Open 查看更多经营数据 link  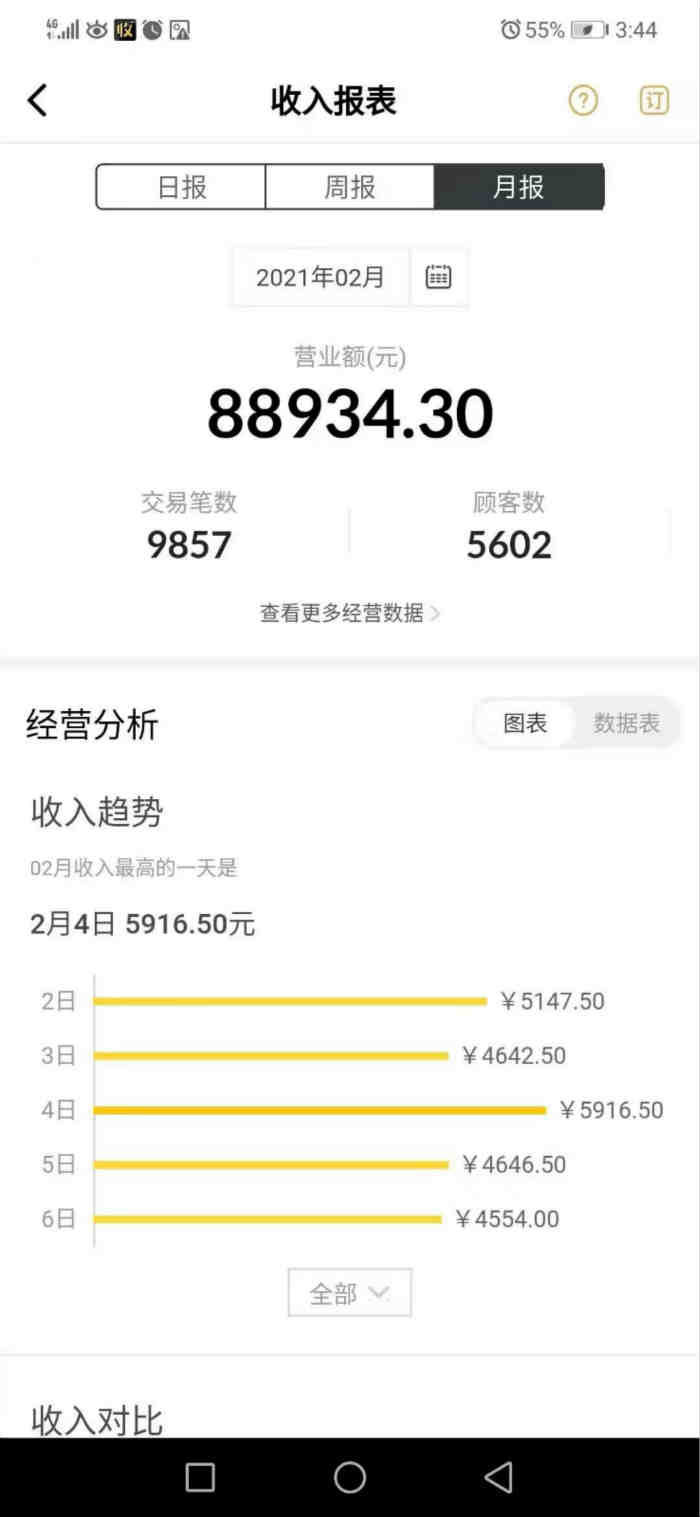click(349, 613)
